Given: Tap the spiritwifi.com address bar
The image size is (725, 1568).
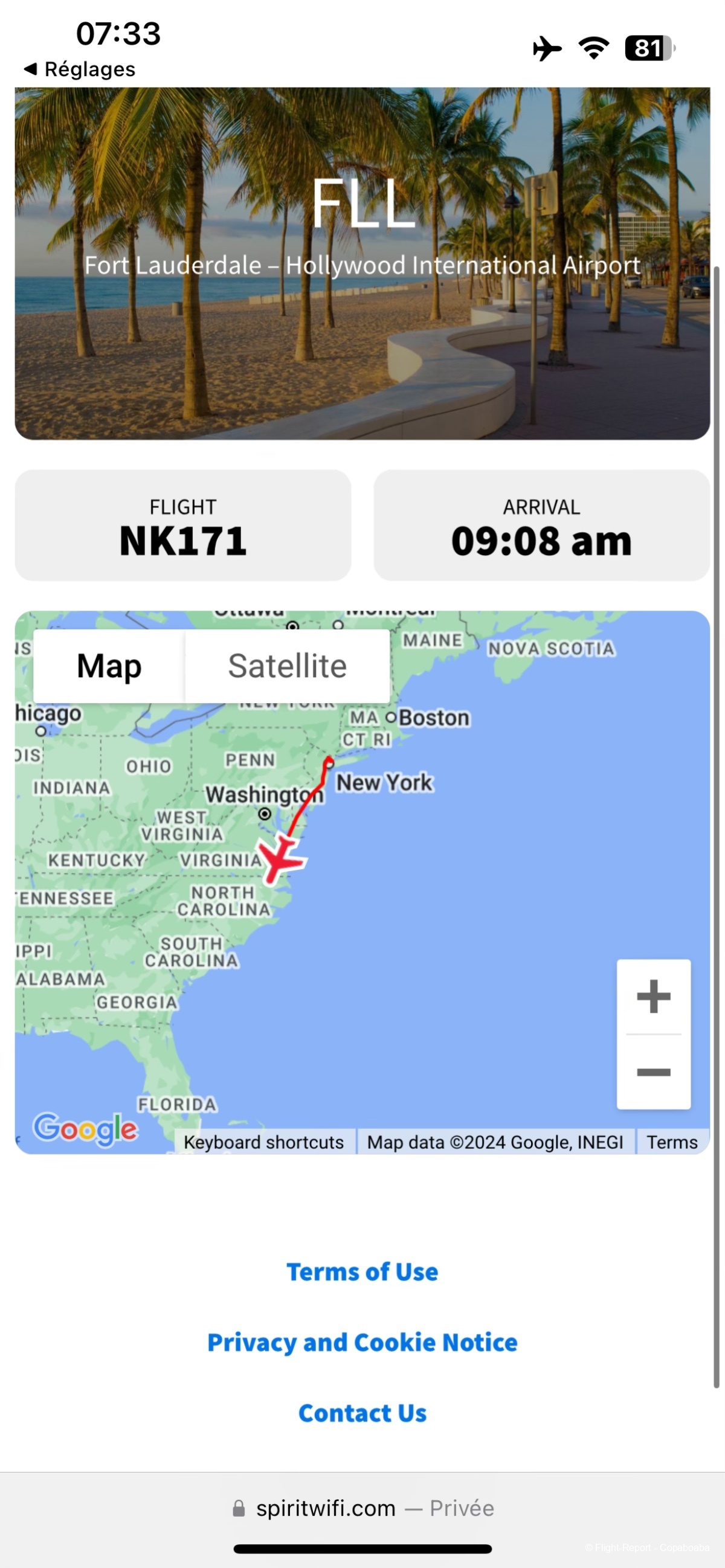Looking at the screenshot, I should (x=362, y=1508).
